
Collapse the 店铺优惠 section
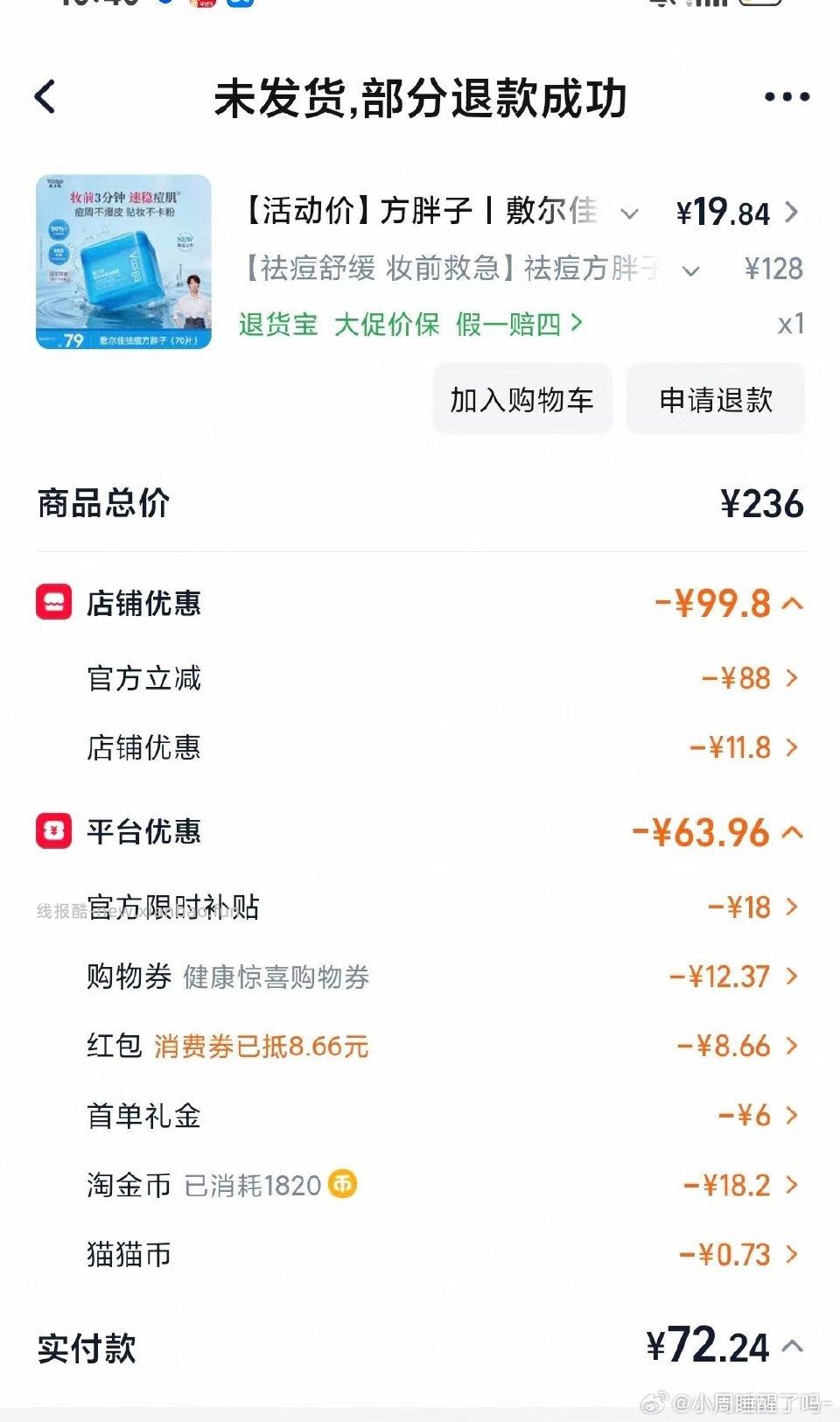click(793, 602)
